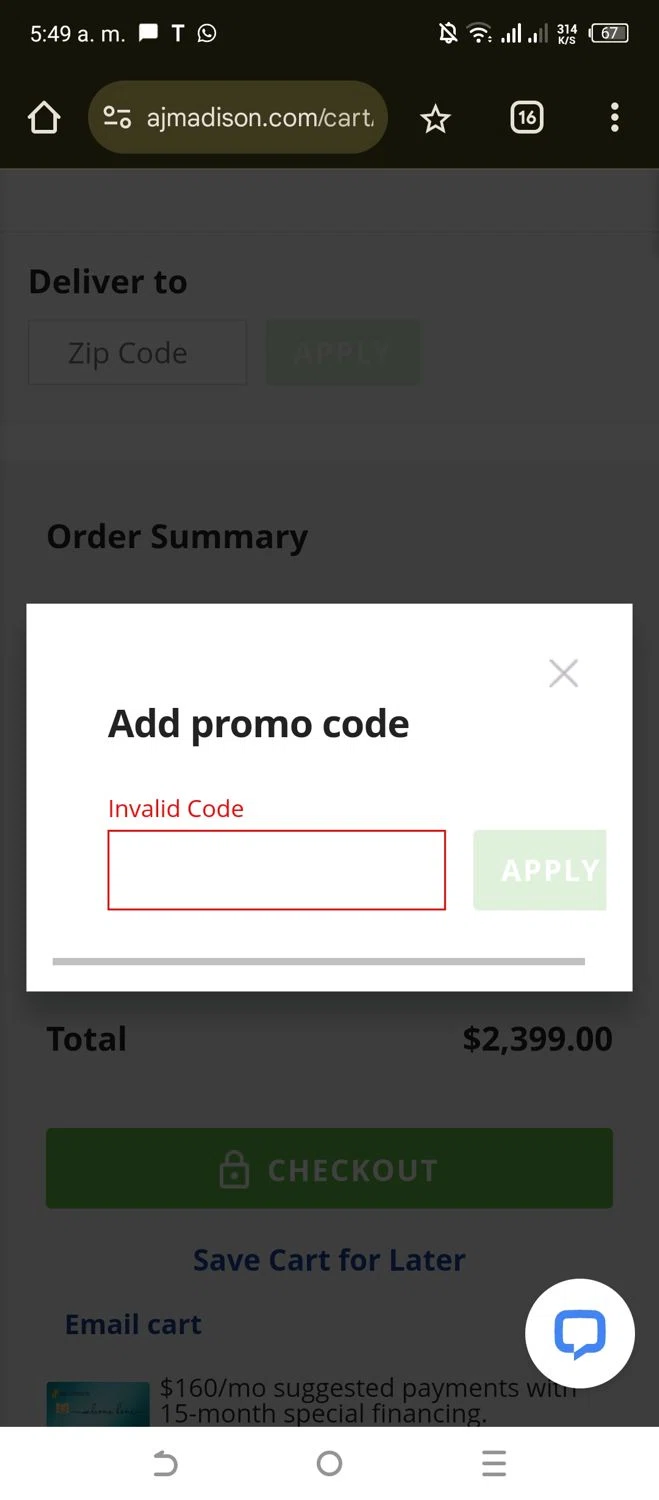Viewport: 659px width, 1500px height.
Task: Focus the promo code input field
Action: [x=276, y=870]
